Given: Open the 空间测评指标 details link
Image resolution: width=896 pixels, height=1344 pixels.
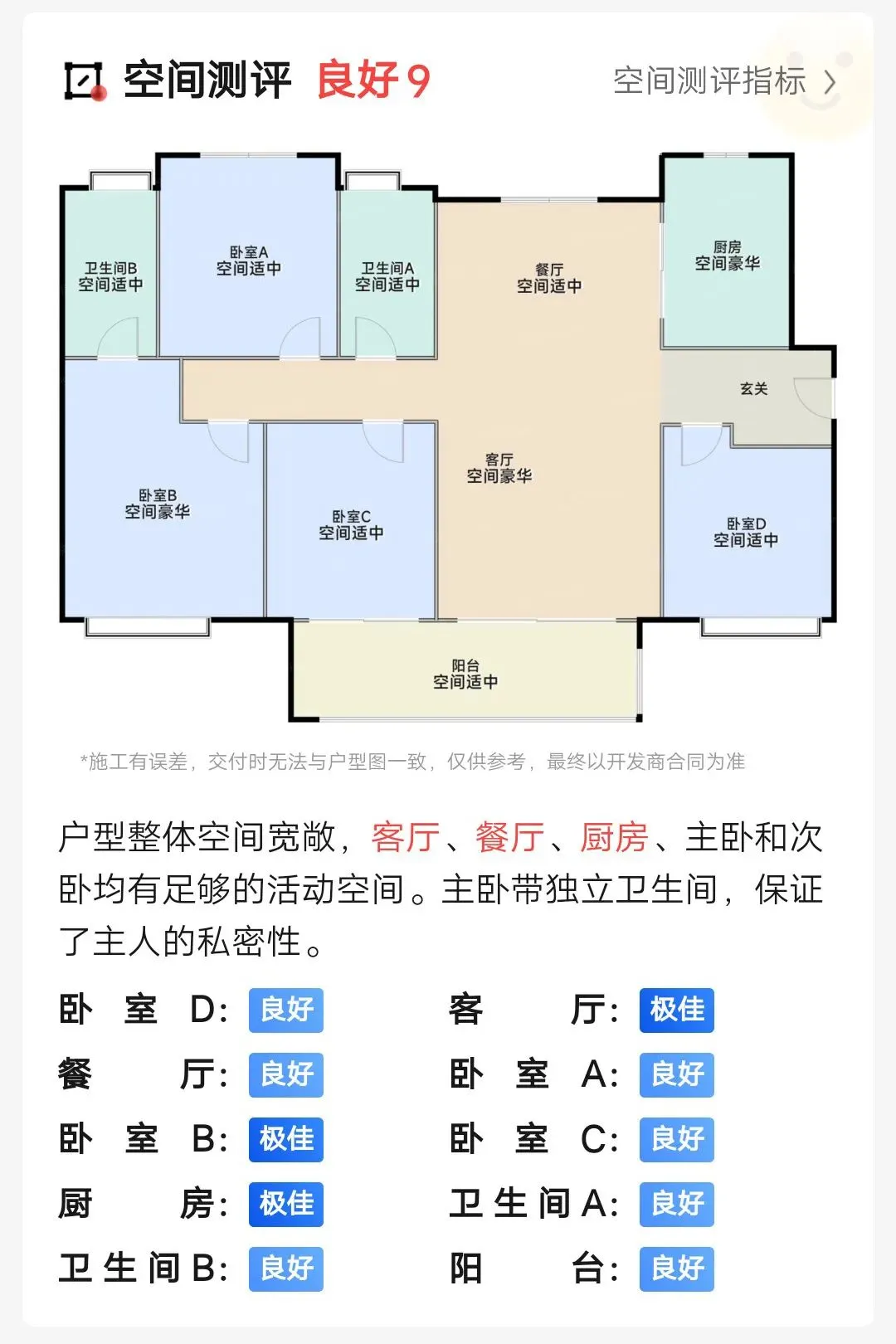Looking at the screenshot, I should point(723,81).
